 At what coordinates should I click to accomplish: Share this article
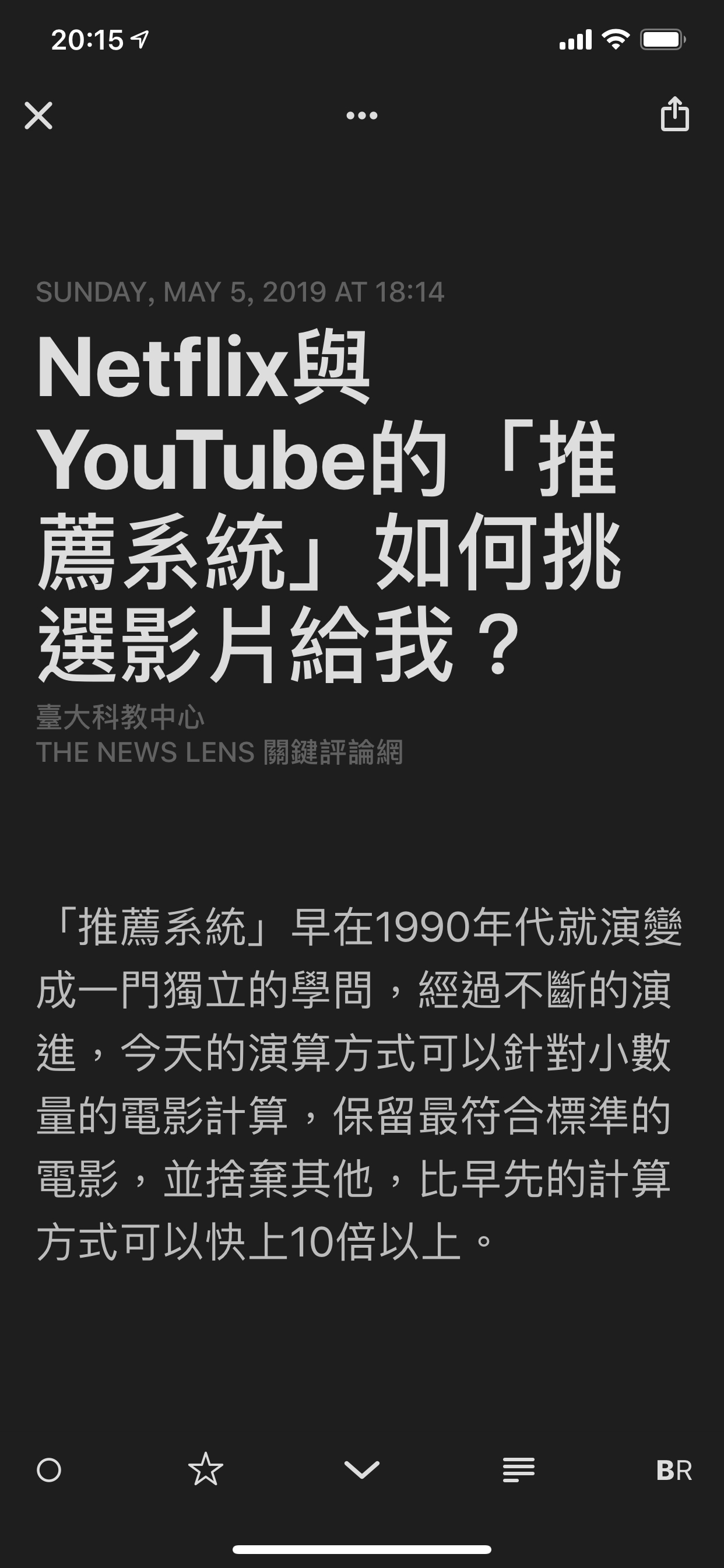(674, 114)
